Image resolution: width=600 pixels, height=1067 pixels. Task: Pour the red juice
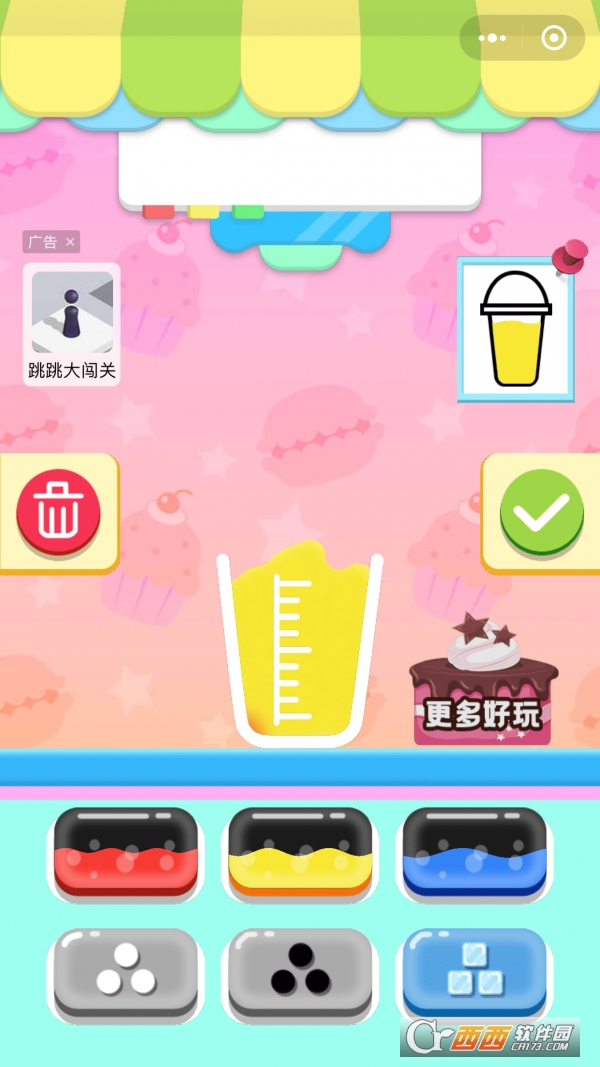pyautogui.click(x=126, y=853)
